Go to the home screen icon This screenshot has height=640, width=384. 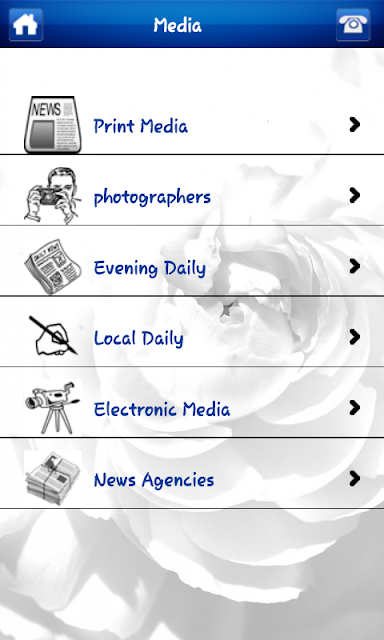(x=26, y=25)
